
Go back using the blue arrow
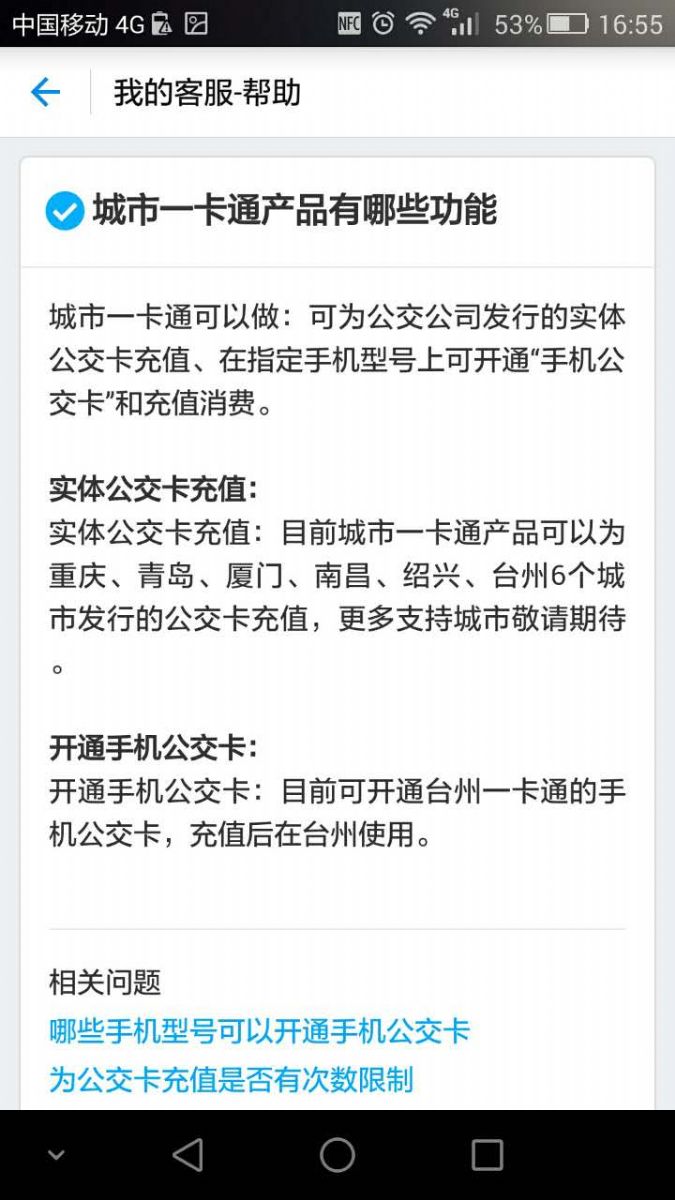(46, 93)
